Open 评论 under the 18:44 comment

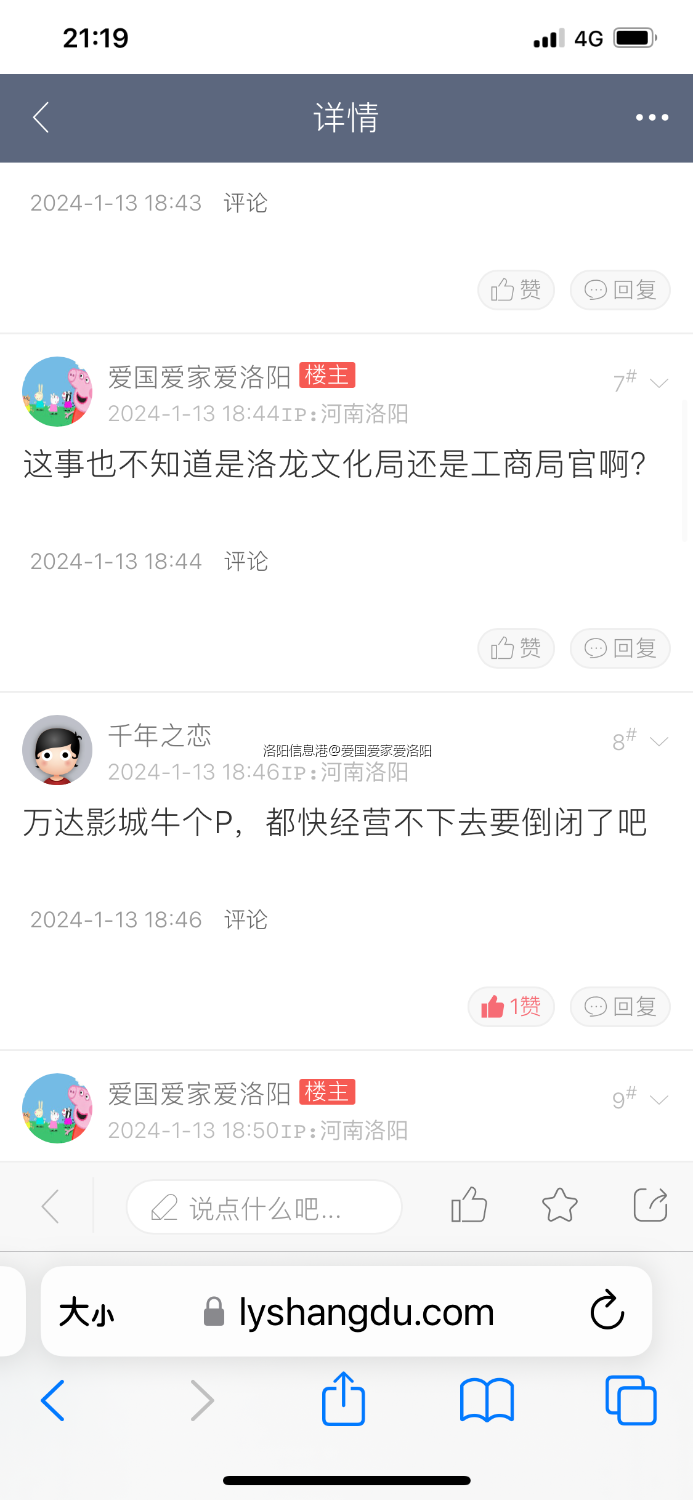click(246, 561)
